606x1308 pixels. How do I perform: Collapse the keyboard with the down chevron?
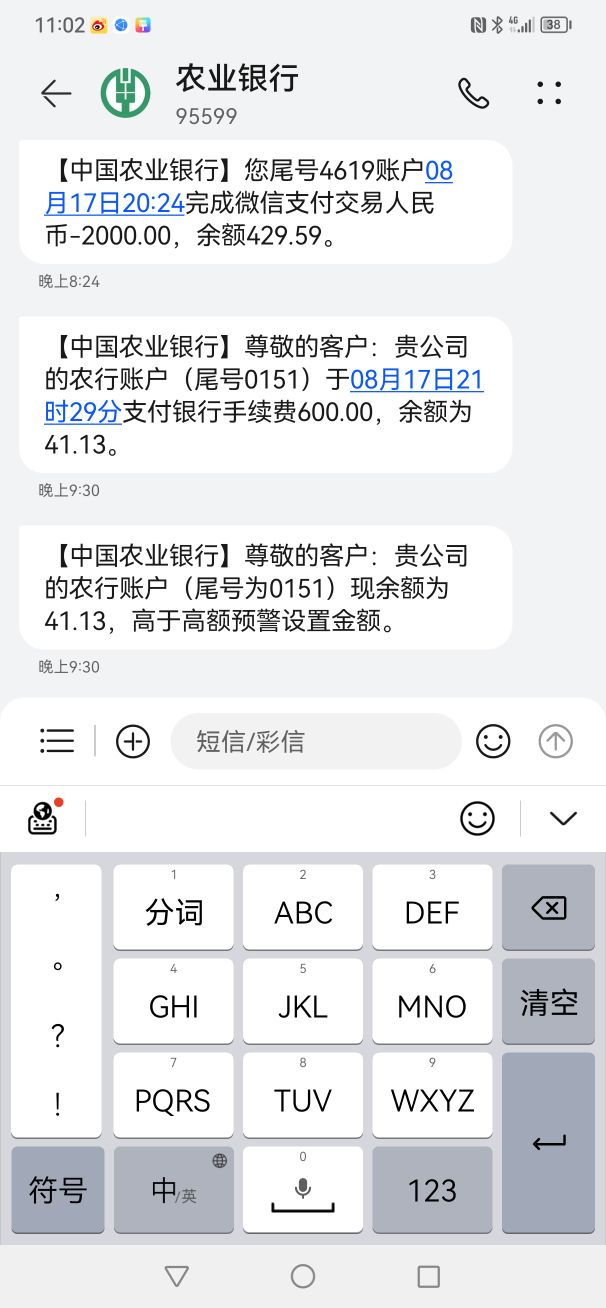tap(563, 819)
